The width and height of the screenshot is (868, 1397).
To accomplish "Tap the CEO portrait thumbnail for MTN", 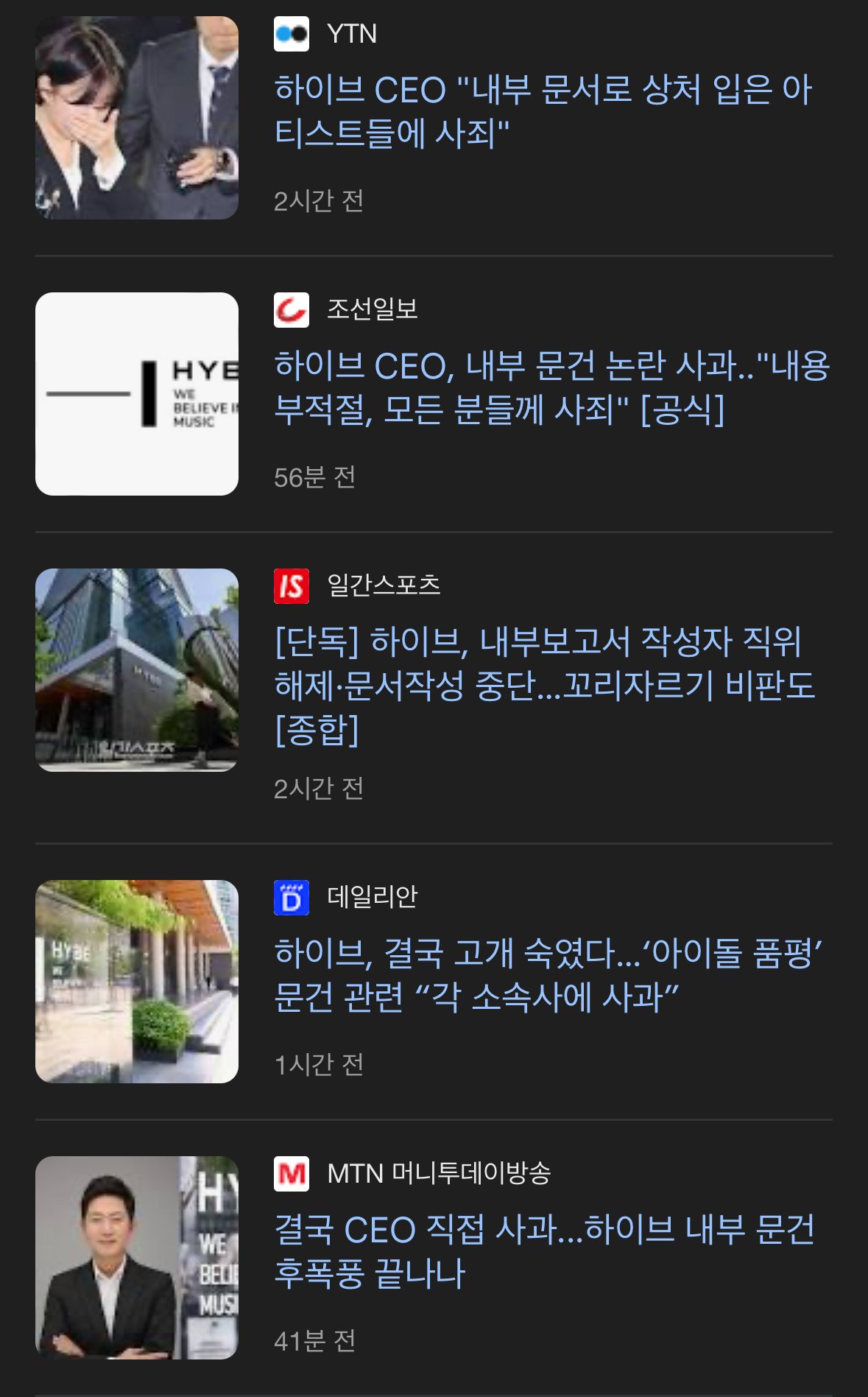I will [x=137, y=1257].
